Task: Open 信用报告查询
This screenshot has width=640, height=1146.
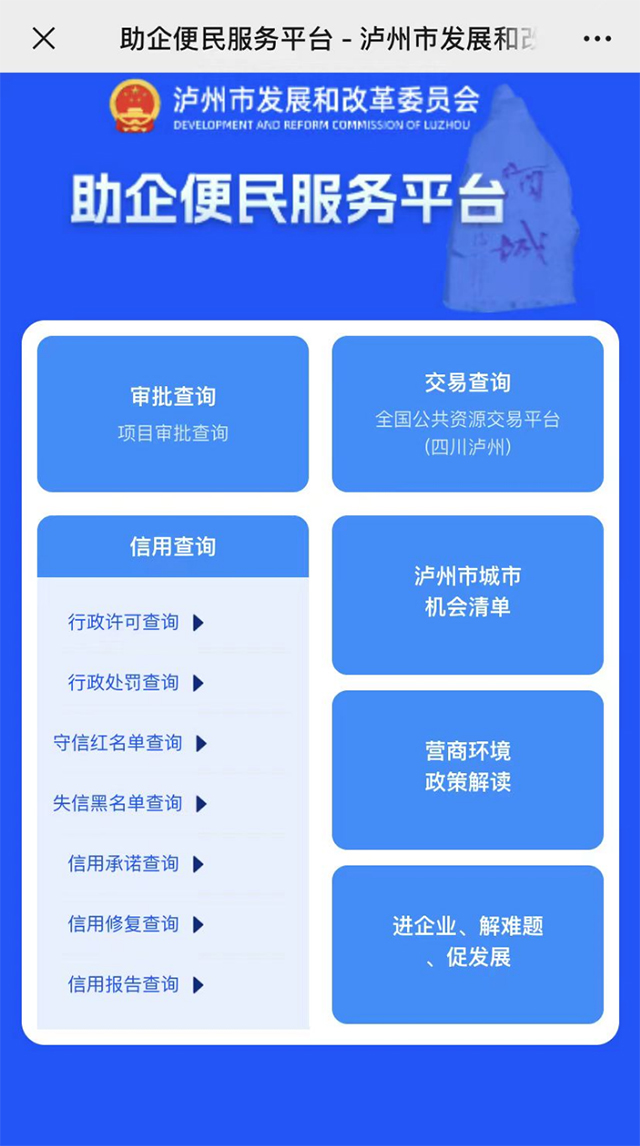Action: pyautogui.click(x=135, y=984)
